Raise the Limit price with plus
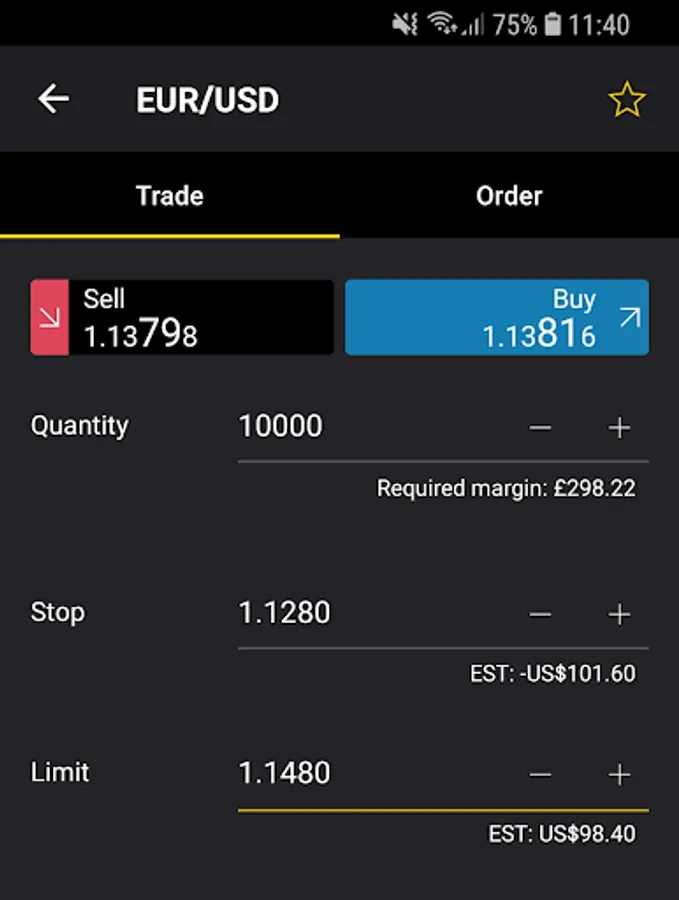Viewport: 679px width, 900px height. [x=619, y=775]
